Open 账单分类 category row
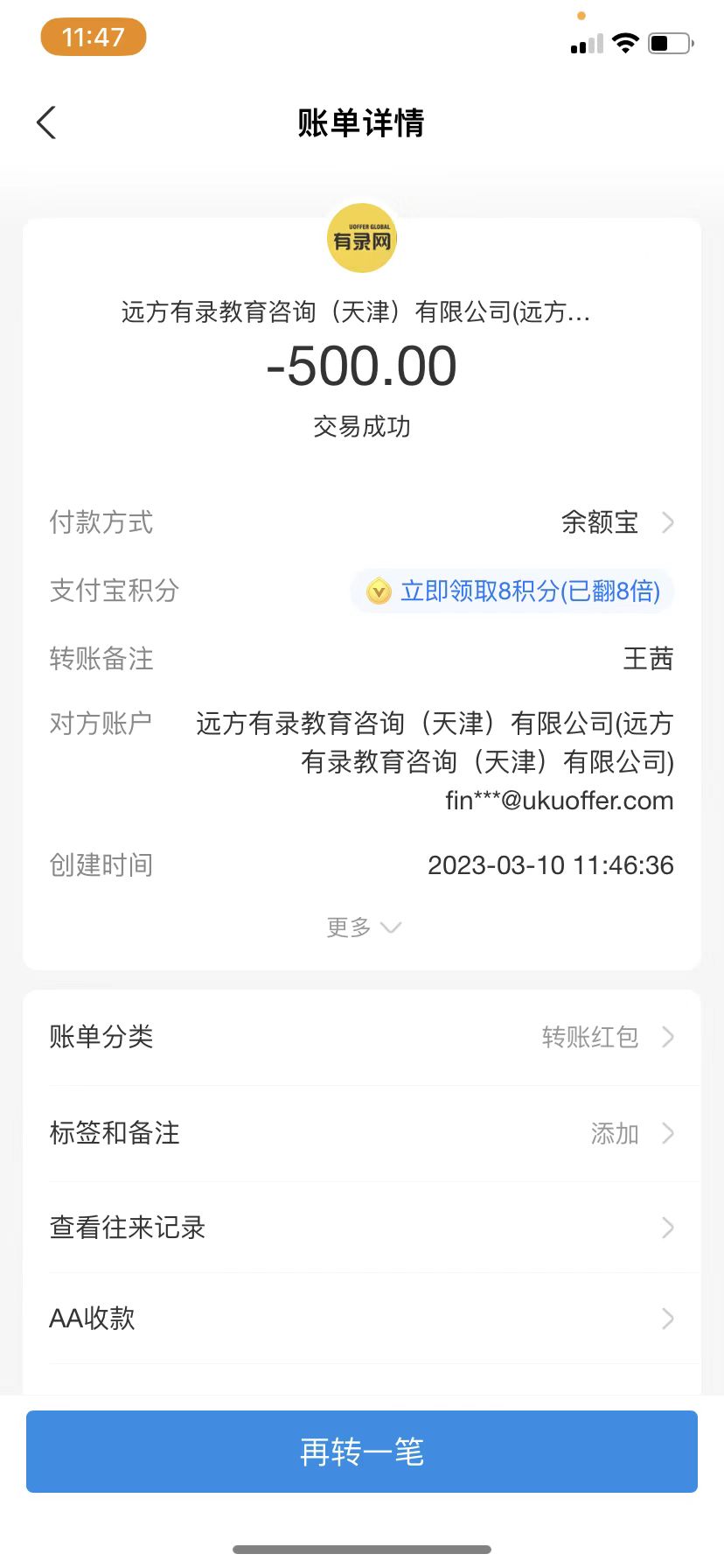The height and width of the screenshot is (1568, 724). point(362,1038)
